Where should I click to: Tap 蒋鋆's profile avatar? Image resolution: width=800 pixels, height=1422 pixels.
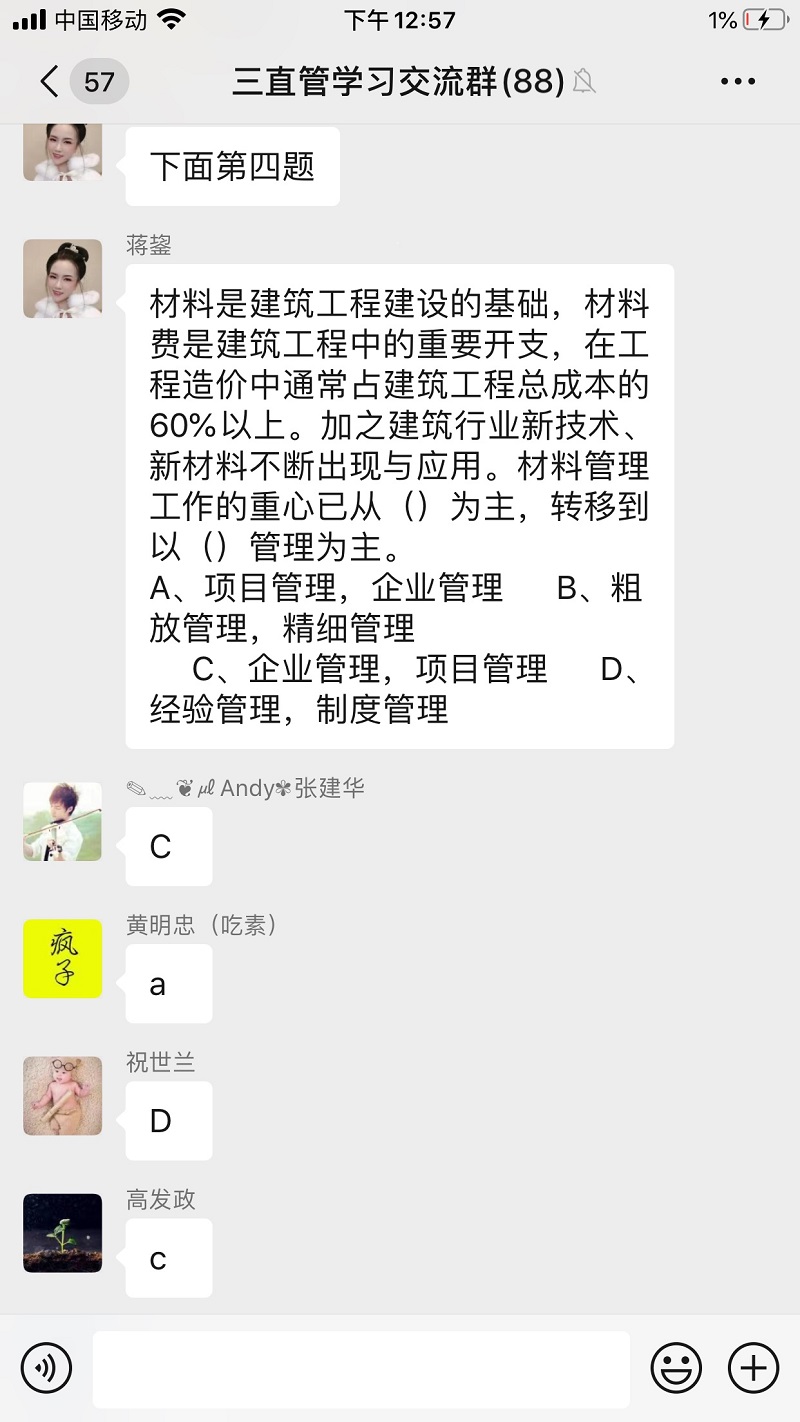[62, 279]
